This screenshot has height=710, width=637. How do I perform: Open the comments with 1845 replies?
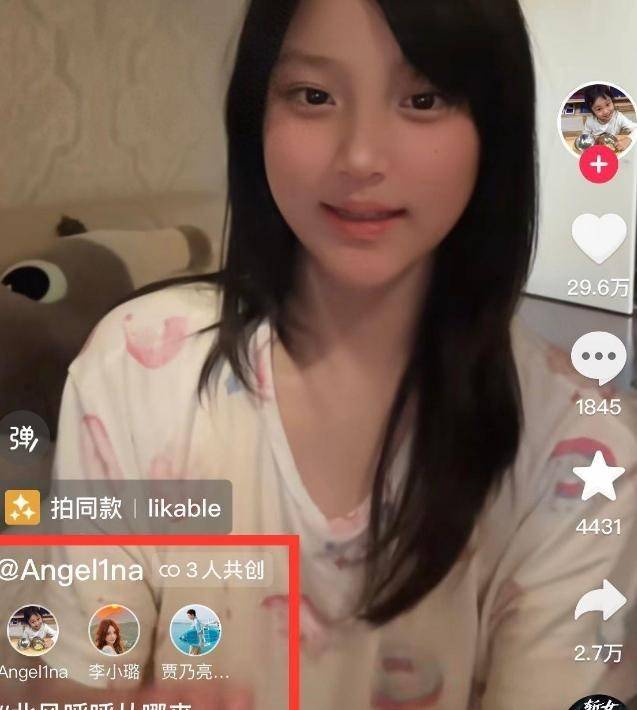[x=598, y=361]
